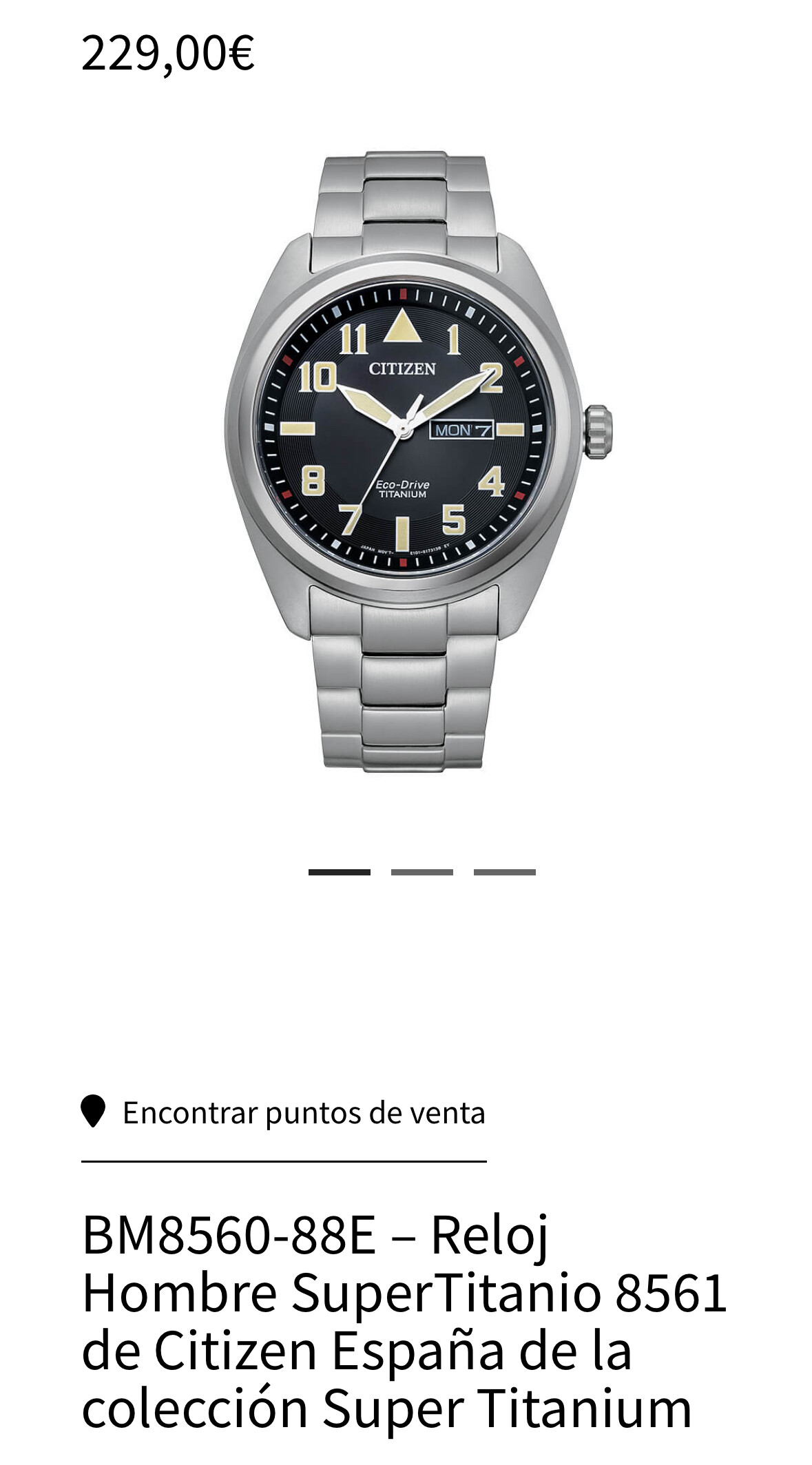Select the second image indicator
The width and height of the screenshot is (812, 1465).
(x=421, y=872)
